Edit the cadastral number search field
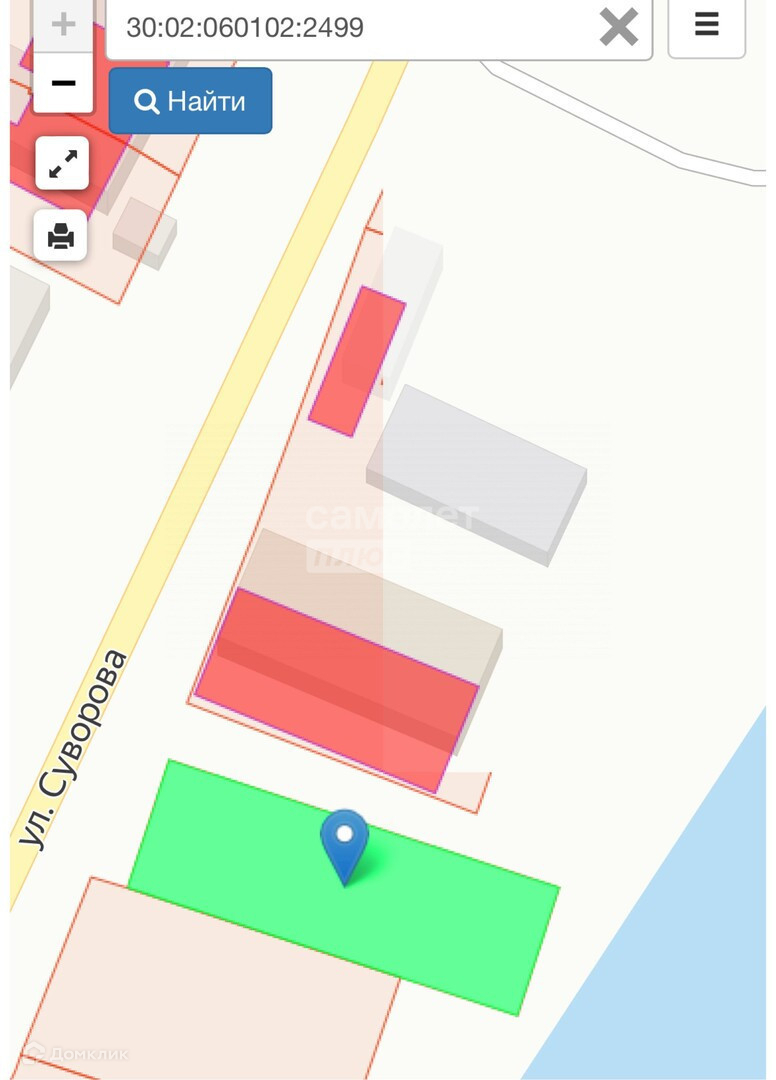The width and height of the screenshot is (776, 1080). click(351, 28)
